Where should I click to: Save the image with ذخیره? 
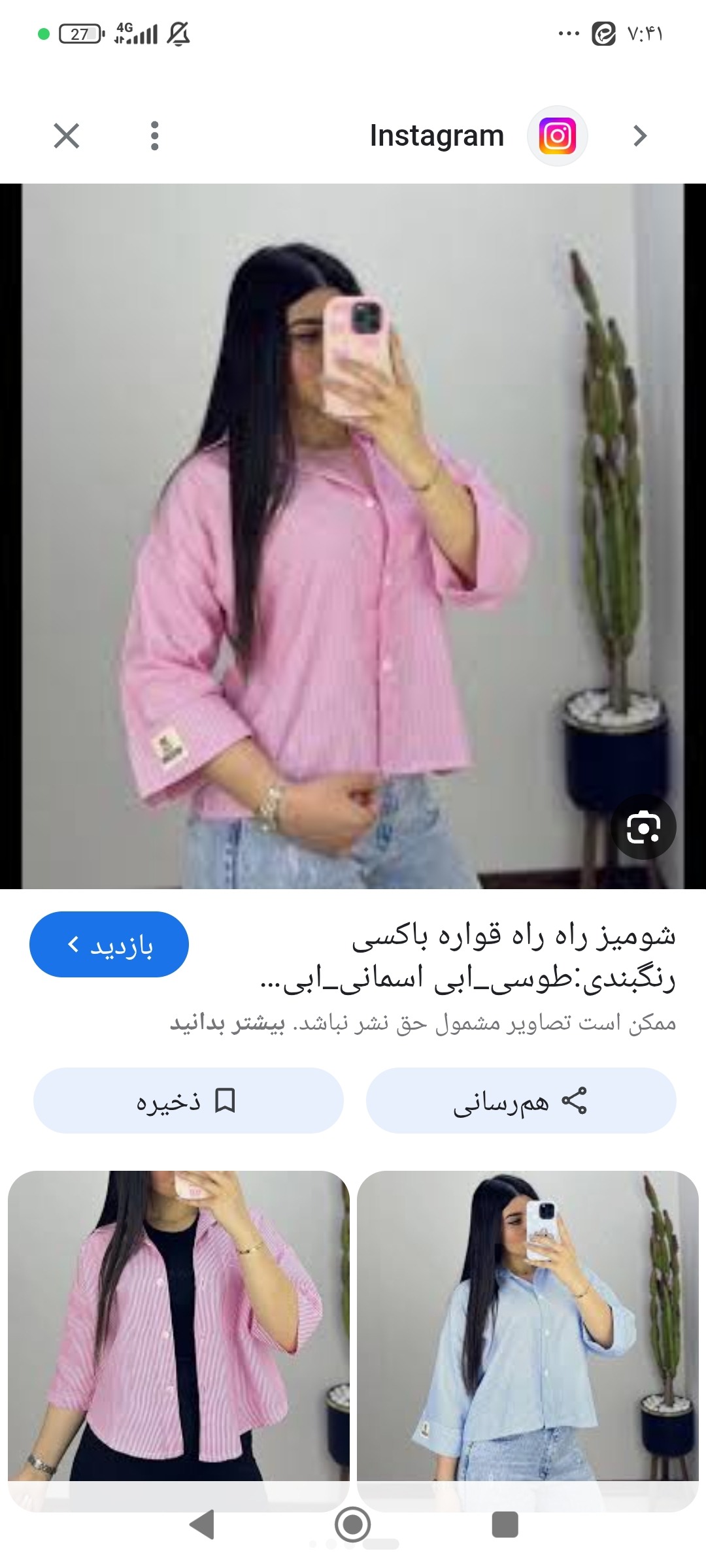point(188,1101)
